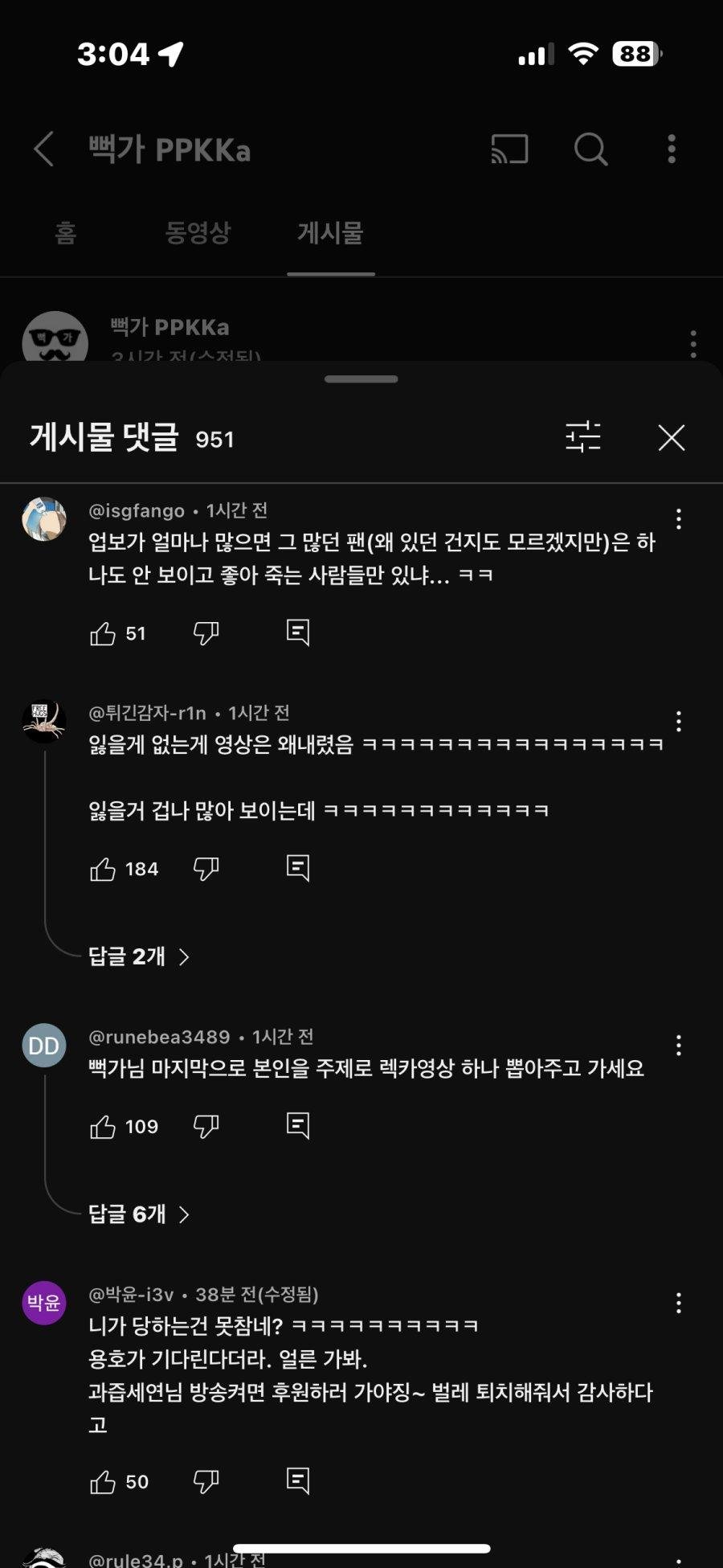Viewport: 723px width, 1568px height.
Task: Open the options menu for @runebea3489's comment
Action: click(x=679, y=1046)
